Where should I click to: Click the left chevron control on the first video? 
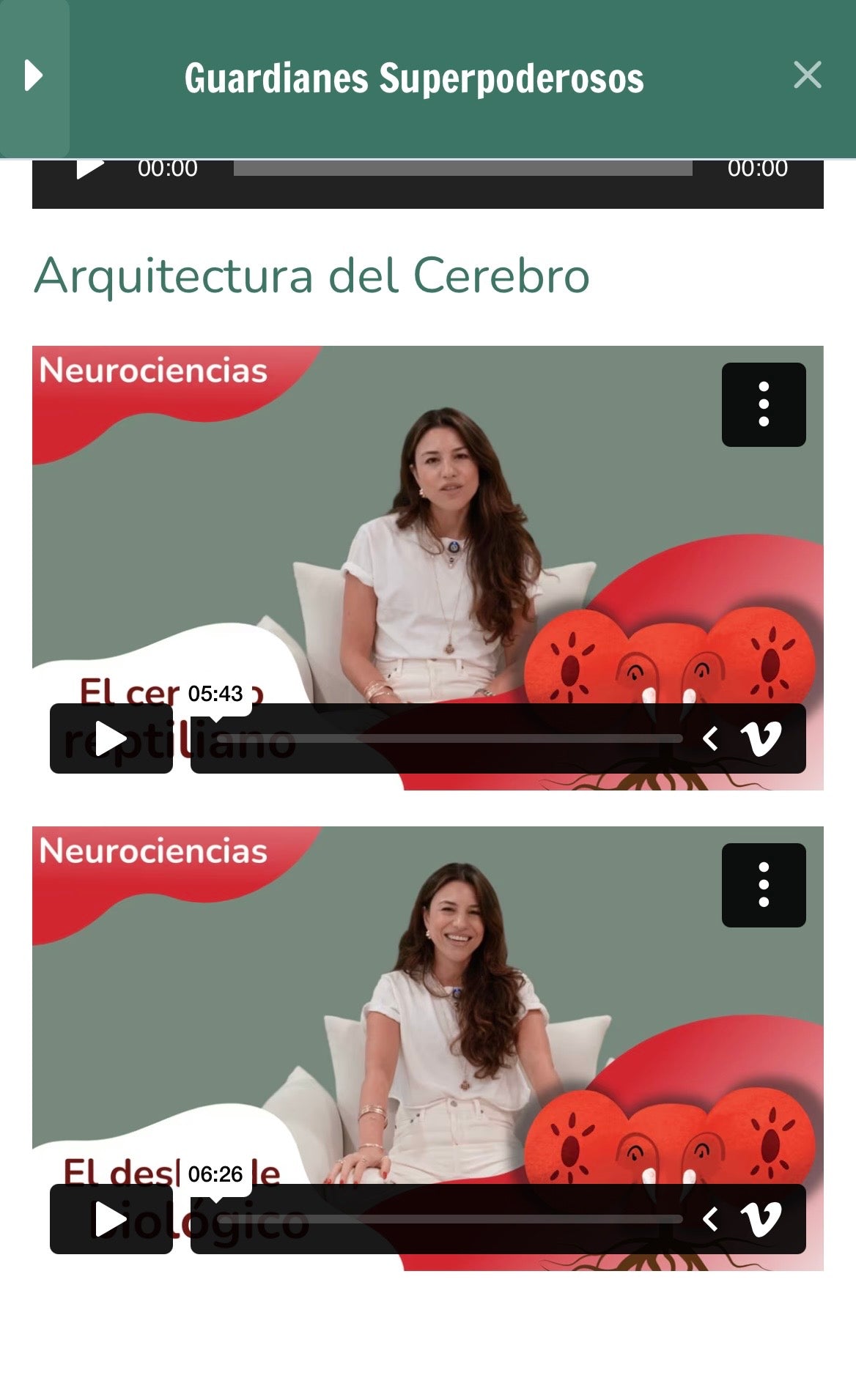click(x=712, y=740)
